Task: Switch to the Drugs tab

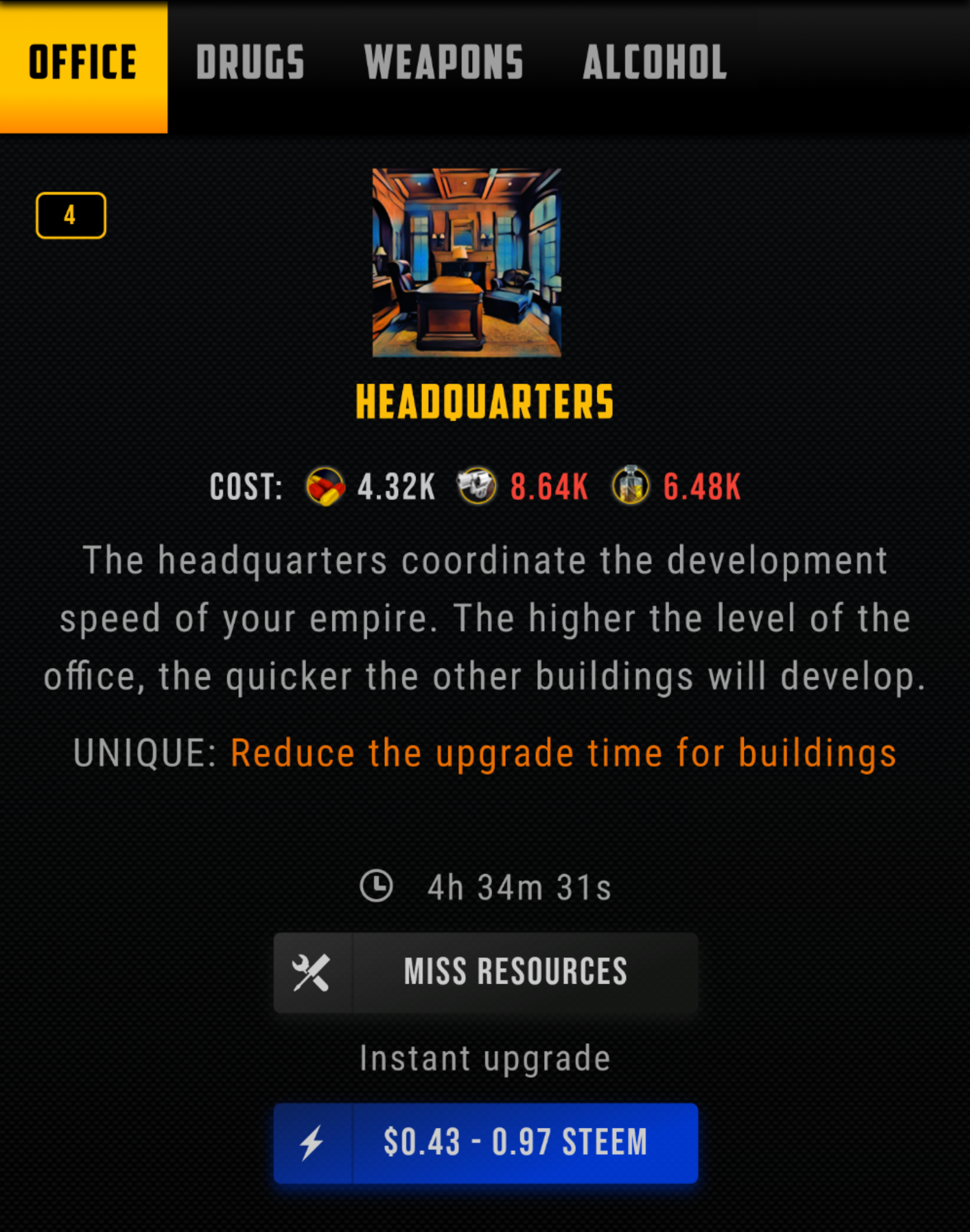Action: click(250, 63)
